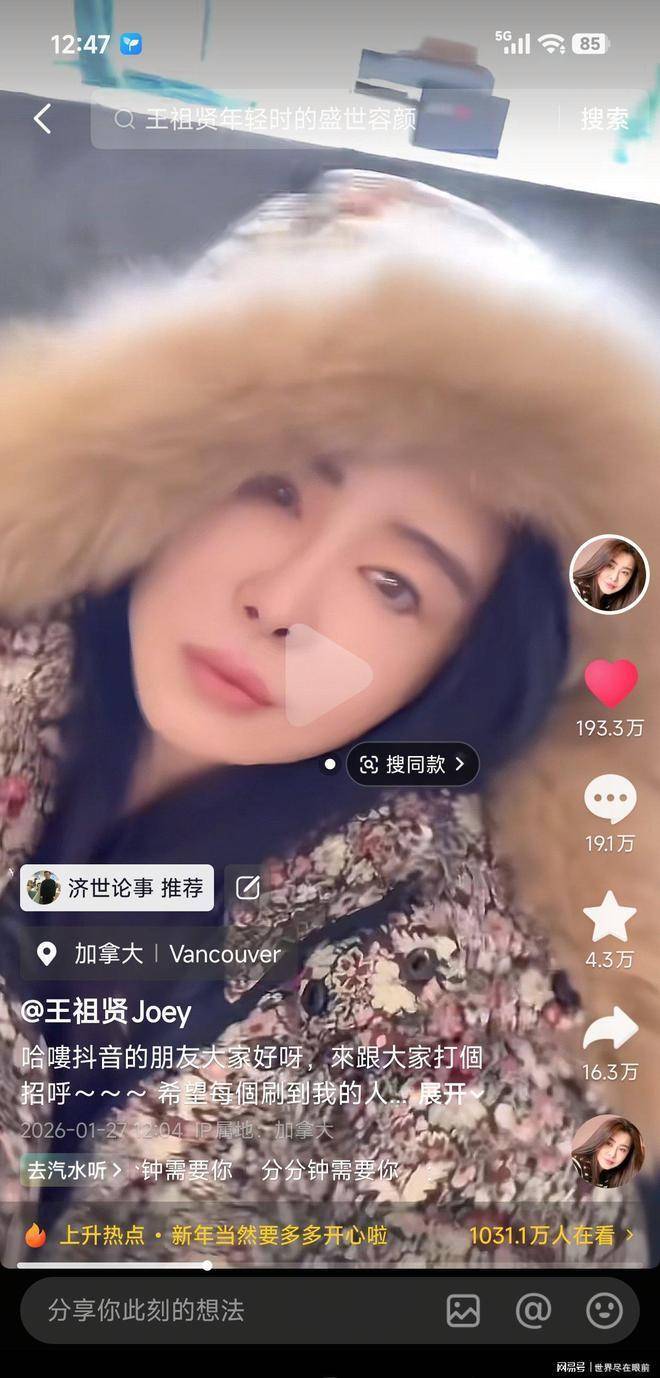Tap the 分享你此刻的想法 comment box
The width and height of the screenshot is (660, 1378).
coord(200,1311)
